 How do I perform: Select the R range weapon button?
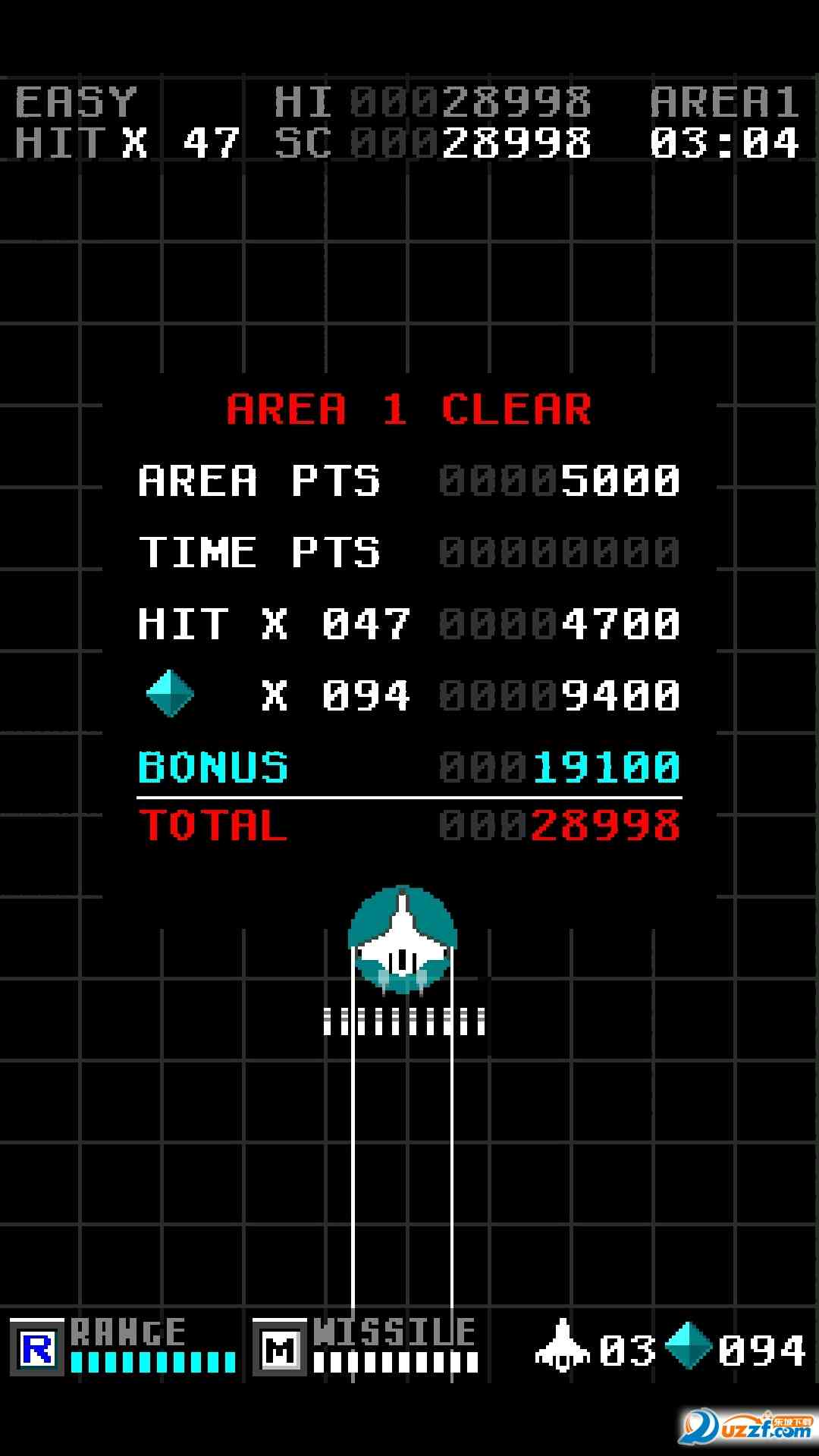coord(37,1348)
